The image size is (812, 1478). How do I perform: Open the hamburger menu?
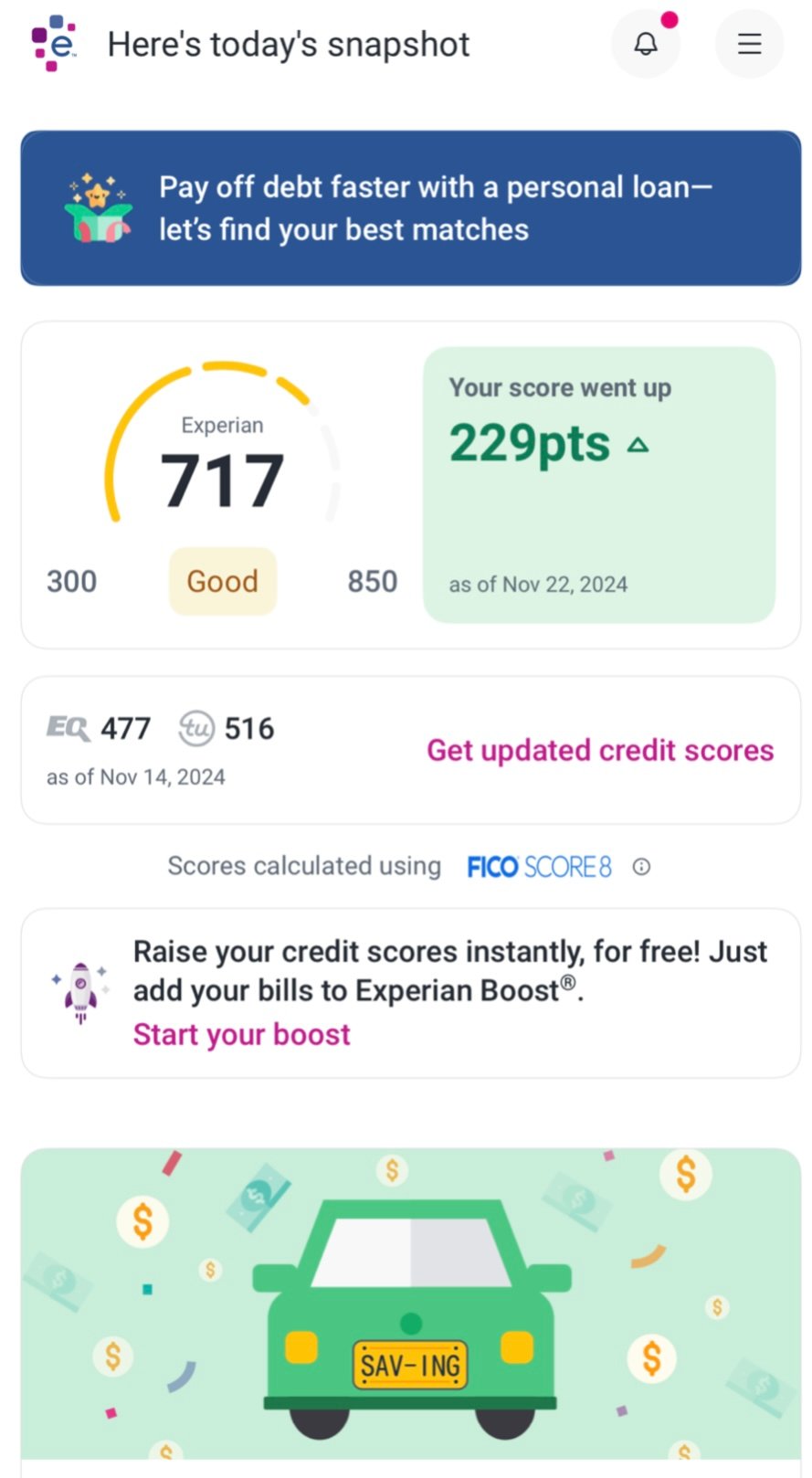(x=749, y=44)
